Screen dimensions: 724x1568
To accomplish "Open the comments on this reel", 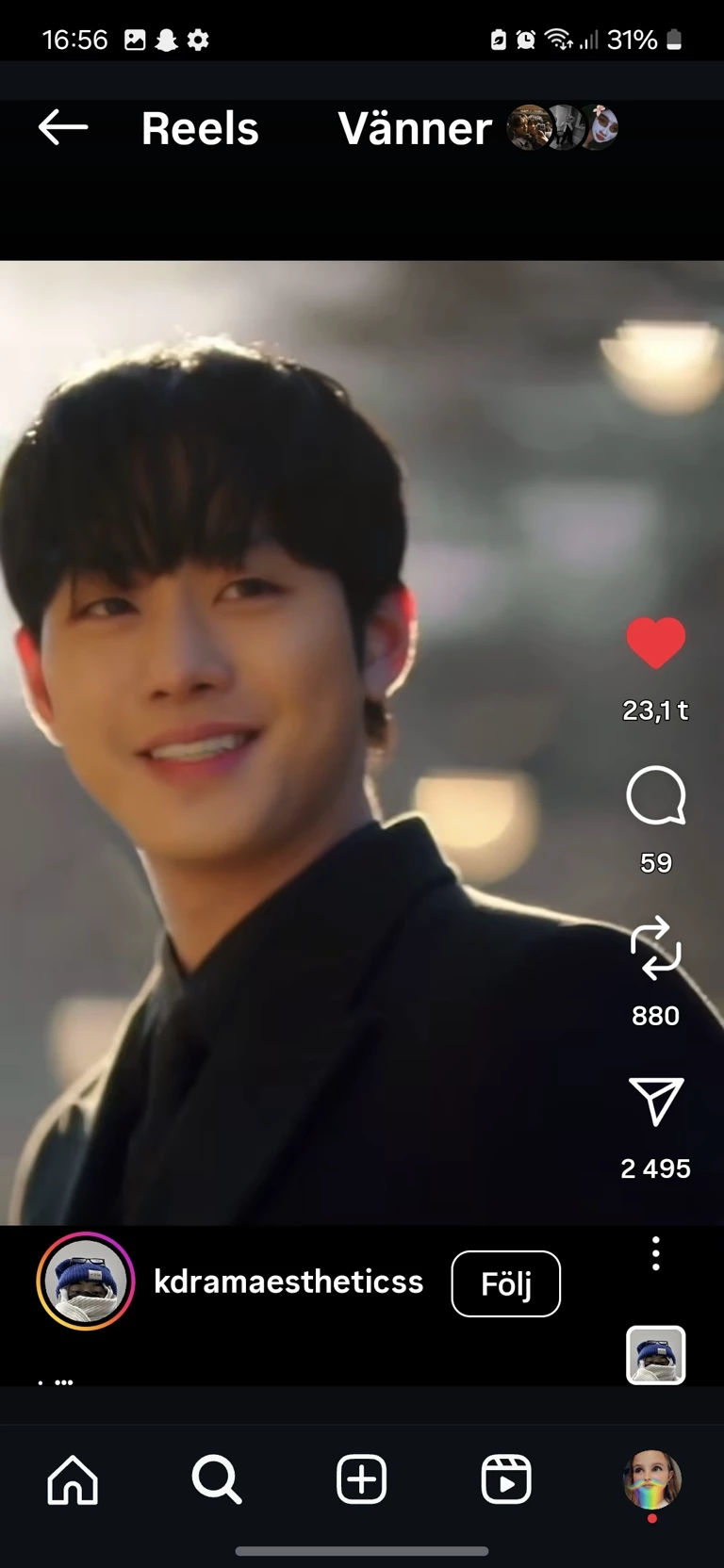I will click(655, 796).
